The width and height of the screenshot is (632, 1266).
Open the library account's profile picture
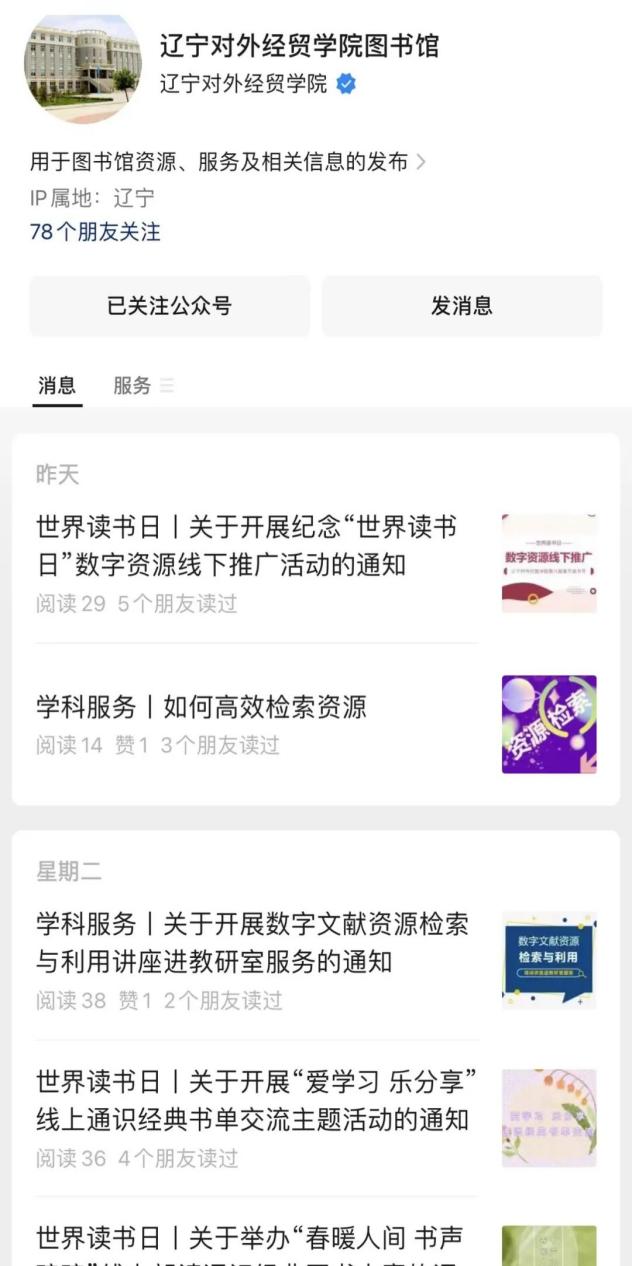click(83, 66)
